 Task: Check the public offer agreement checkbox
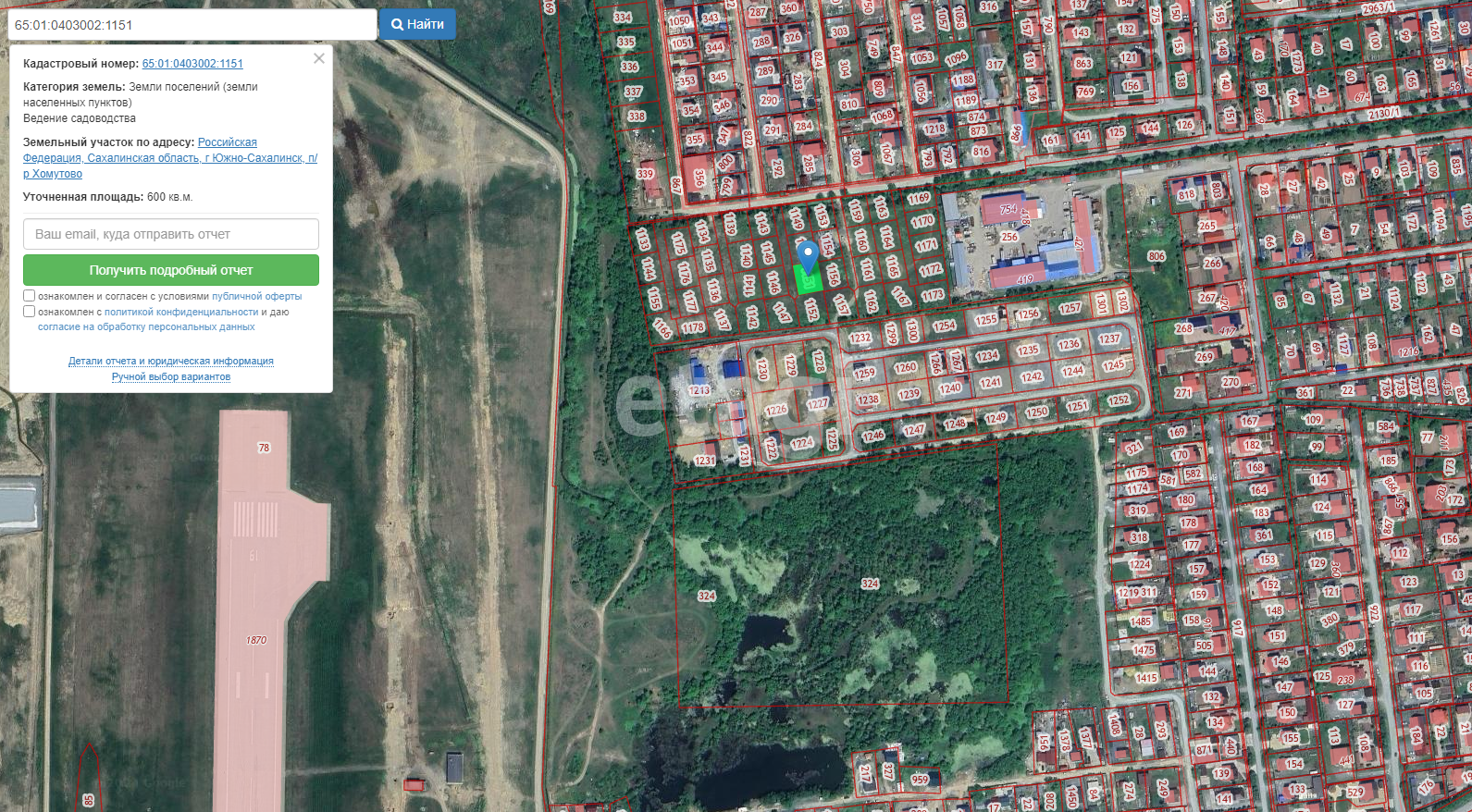(x=30, y=296)
